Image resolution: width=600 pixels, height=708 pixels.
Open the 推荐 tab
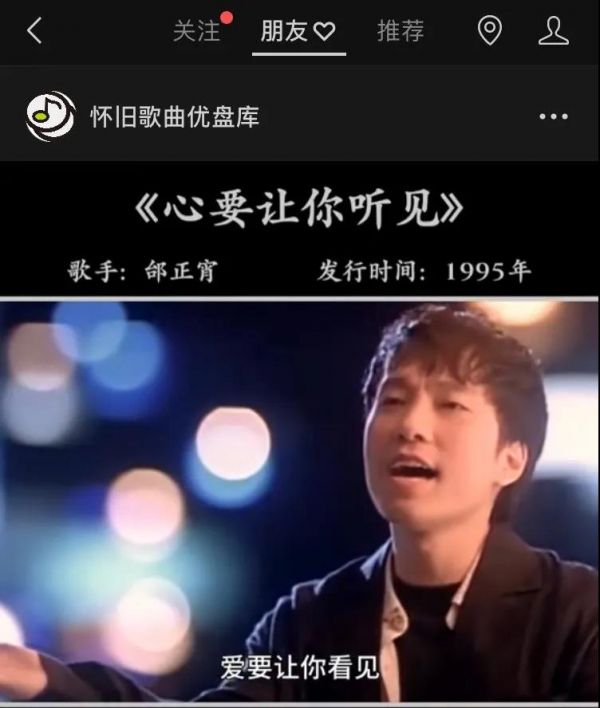400,31
